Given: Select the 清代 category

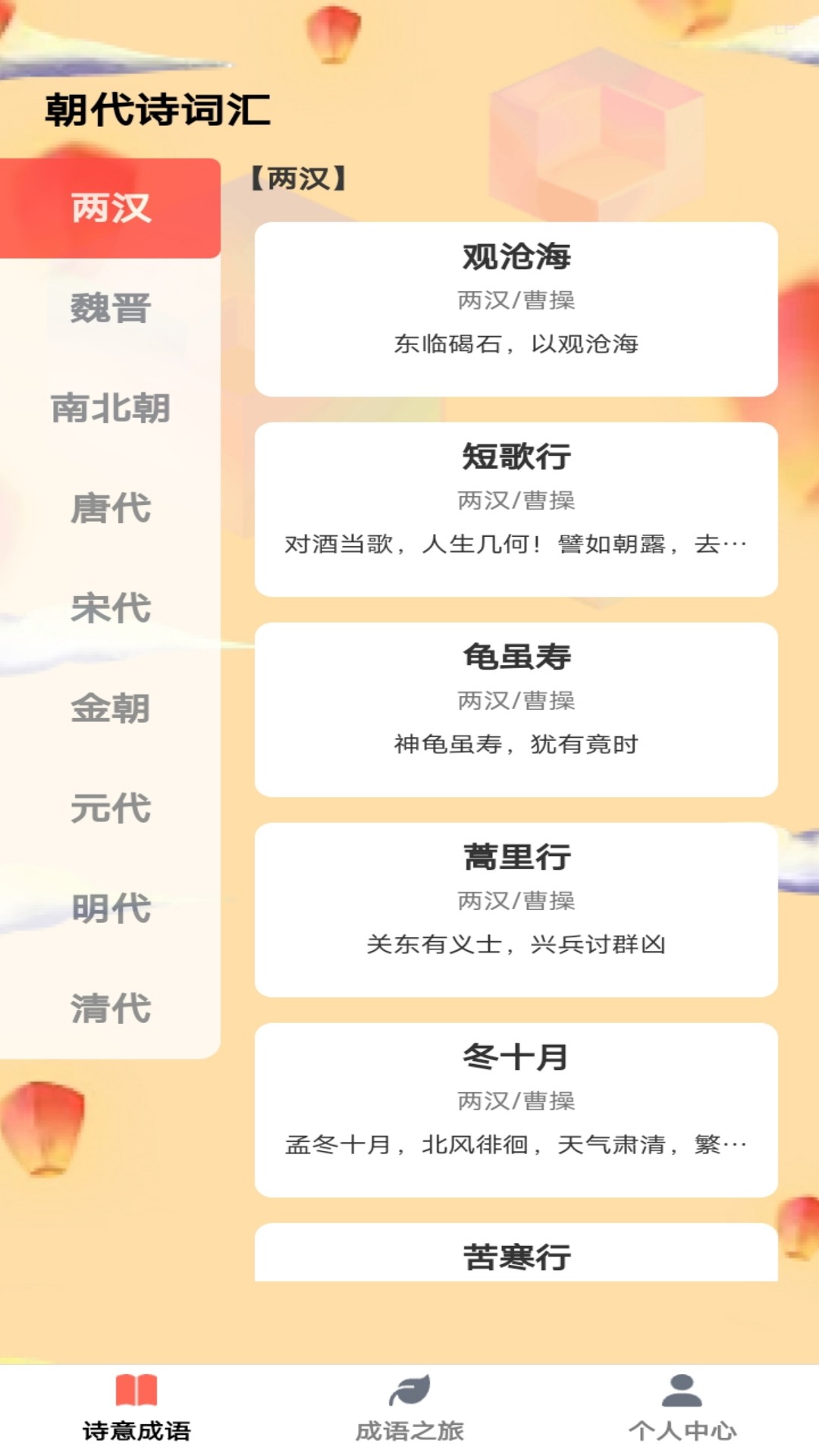Looking at the screenshot, I should pos(111,1009).
